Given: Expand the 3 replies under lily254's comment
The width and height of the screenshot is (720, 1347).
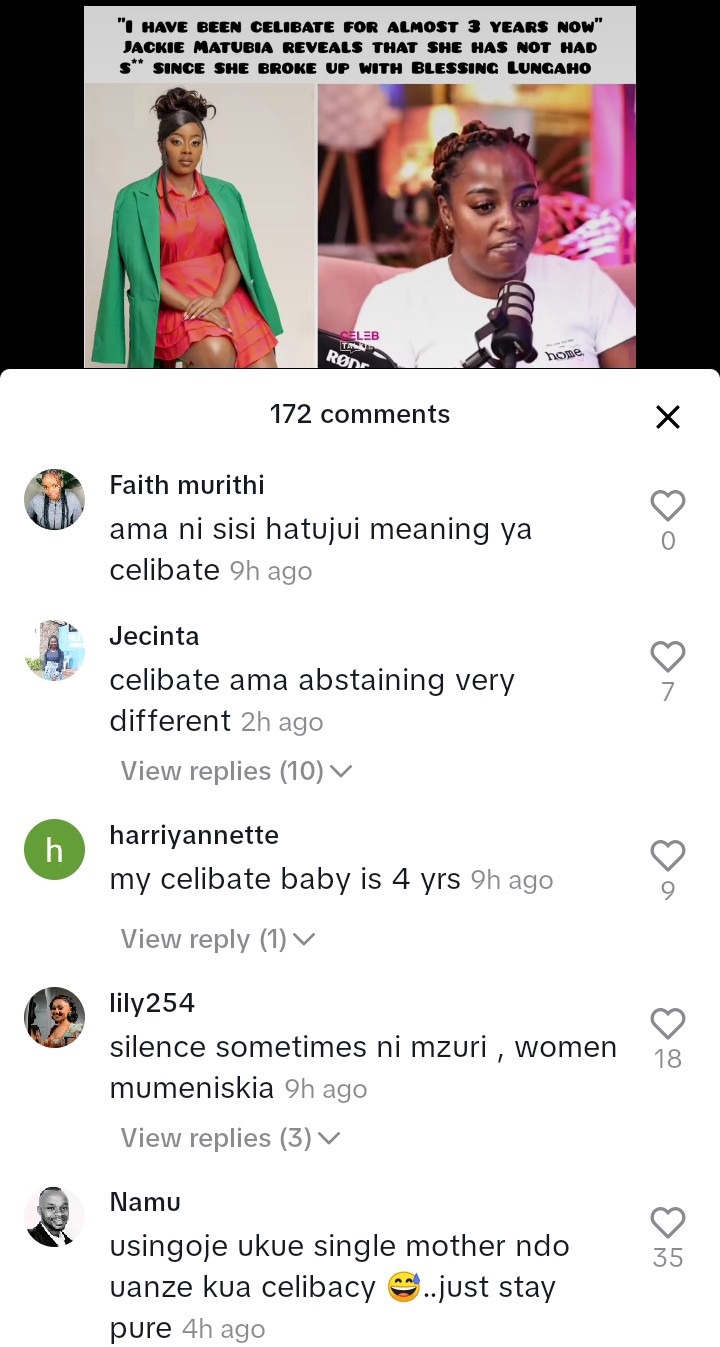Looking at the screenshot, I should (x=231, y=1138).
